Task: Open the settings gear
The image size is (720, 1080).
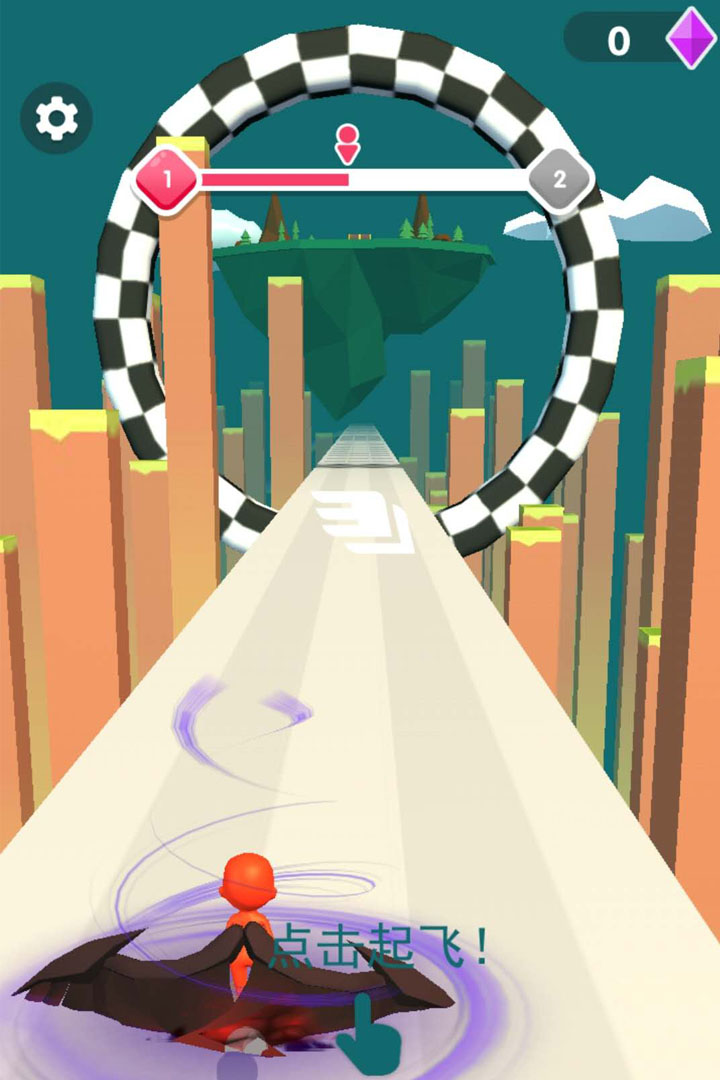Action: coord(57,118)
